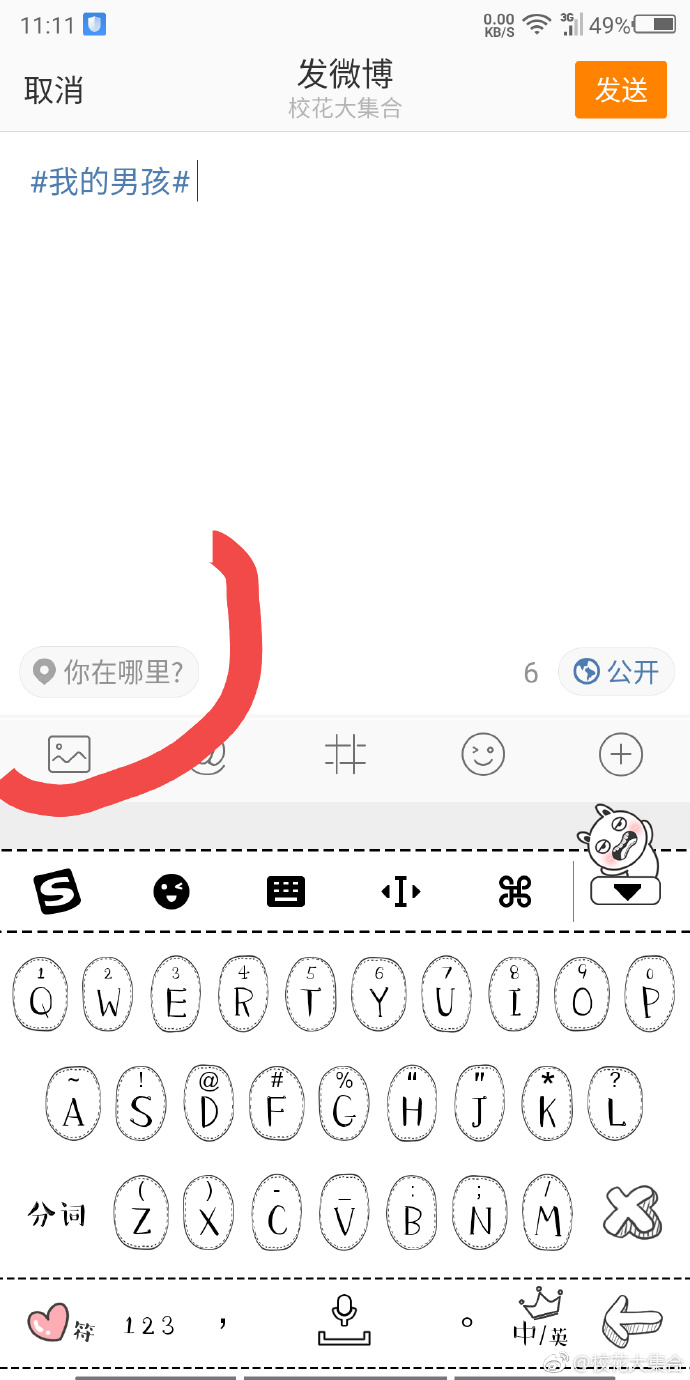Tap the backspace X key

632,1213
